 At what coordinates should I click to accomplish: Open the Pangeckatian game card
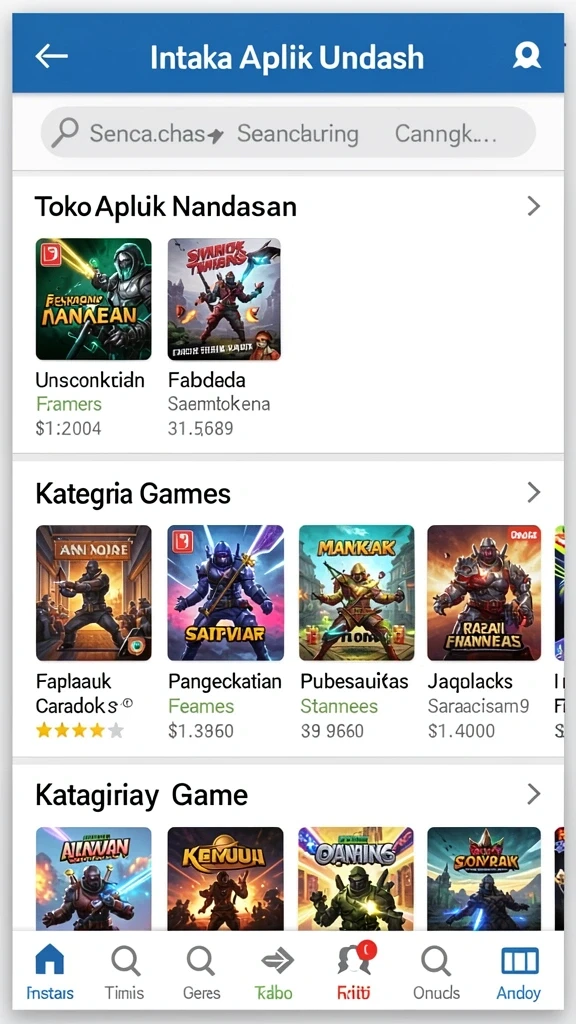[x=225, y=632]
